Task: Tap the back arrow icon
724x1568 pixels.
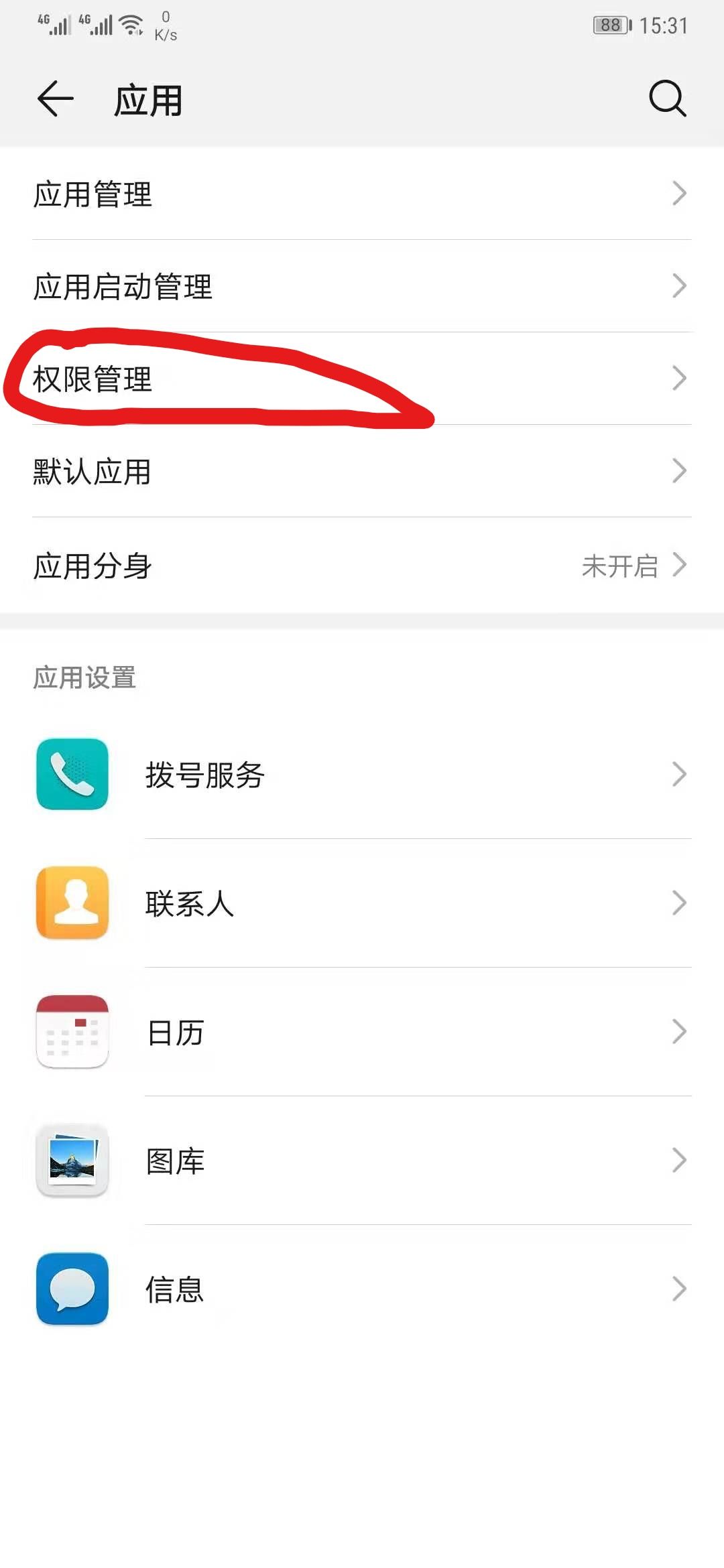Action: point(56,101)
